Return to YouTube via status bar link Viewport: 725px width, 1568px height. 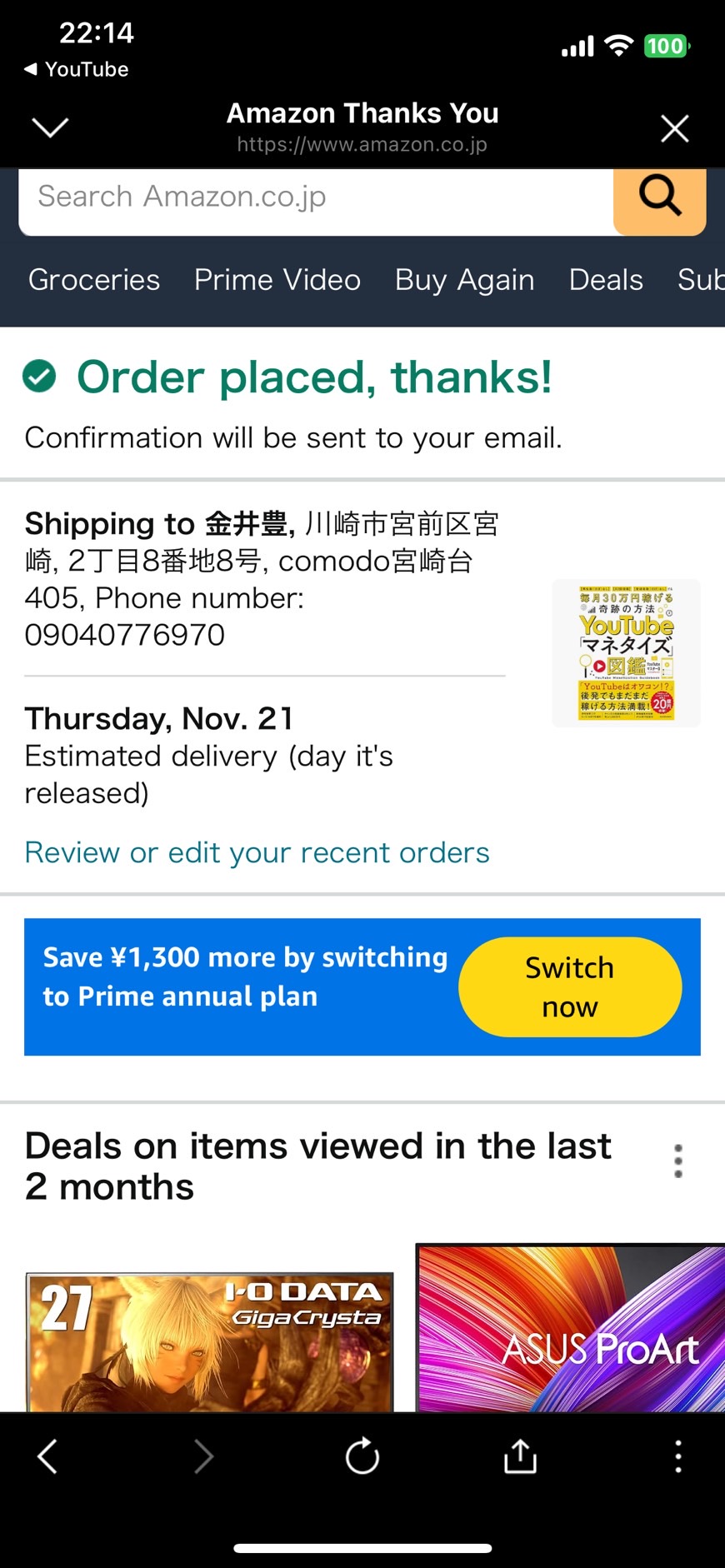tap(77, 69)
